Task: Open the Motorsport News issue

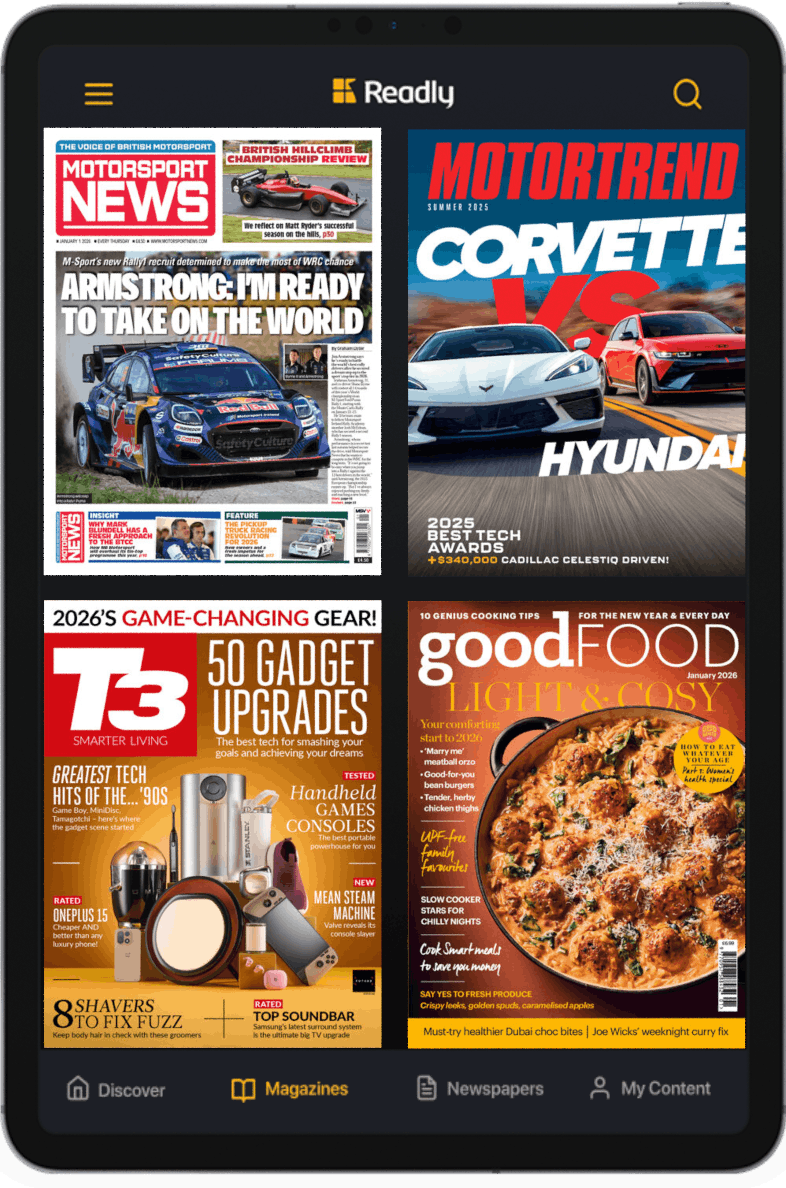Action: 212,352
